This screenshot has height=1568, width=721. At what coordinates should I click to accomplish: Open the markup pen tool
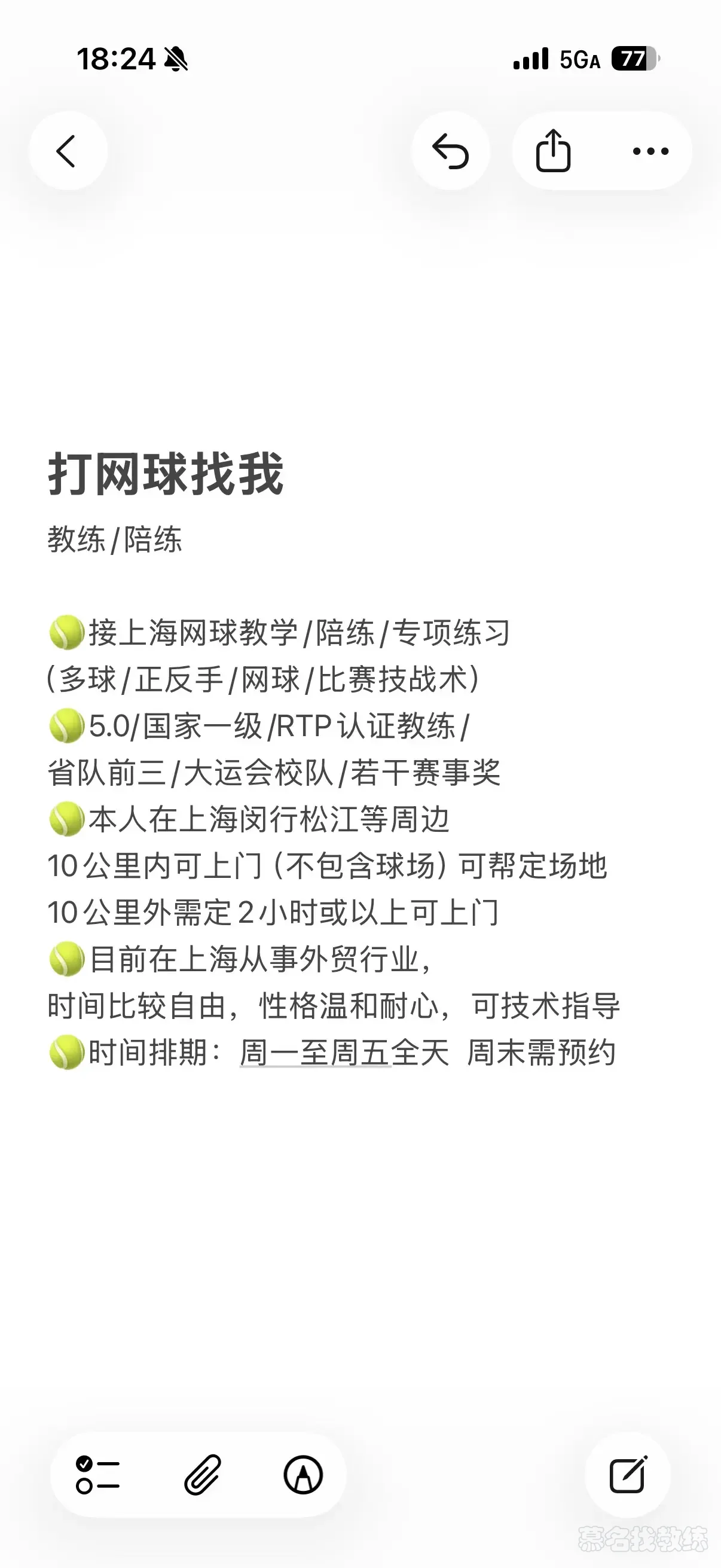click(x=303, y=1475)
